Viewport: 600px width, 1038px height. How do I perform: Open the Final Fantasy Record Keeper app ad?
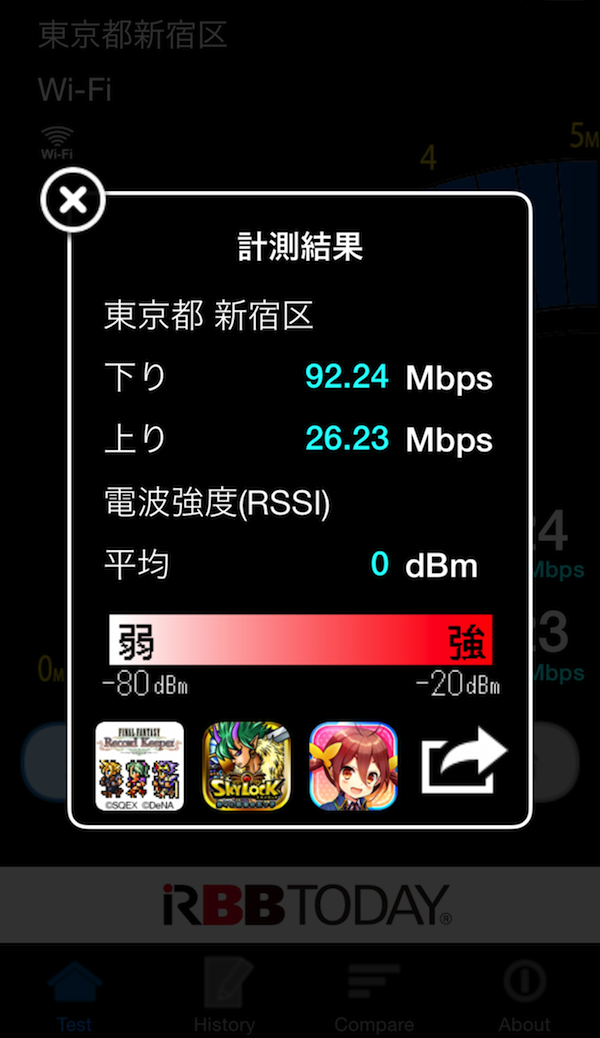(x=139, y=766)
